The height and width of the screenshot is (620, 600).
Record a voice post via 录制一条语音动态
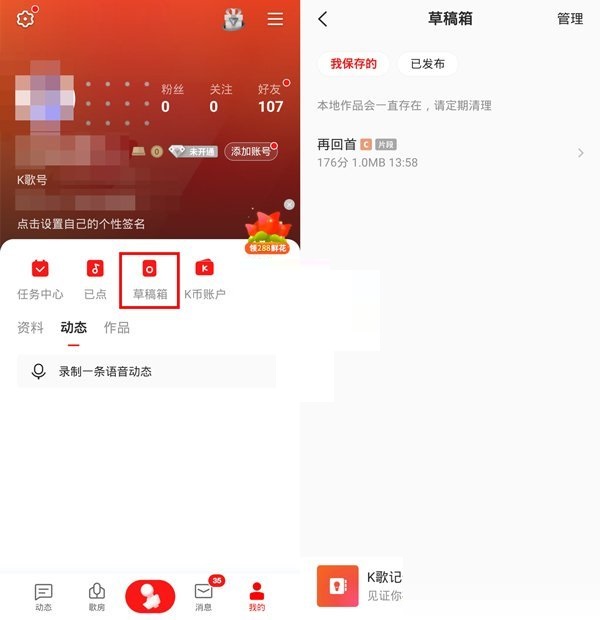pyautogui.click(x=146, y=371)
